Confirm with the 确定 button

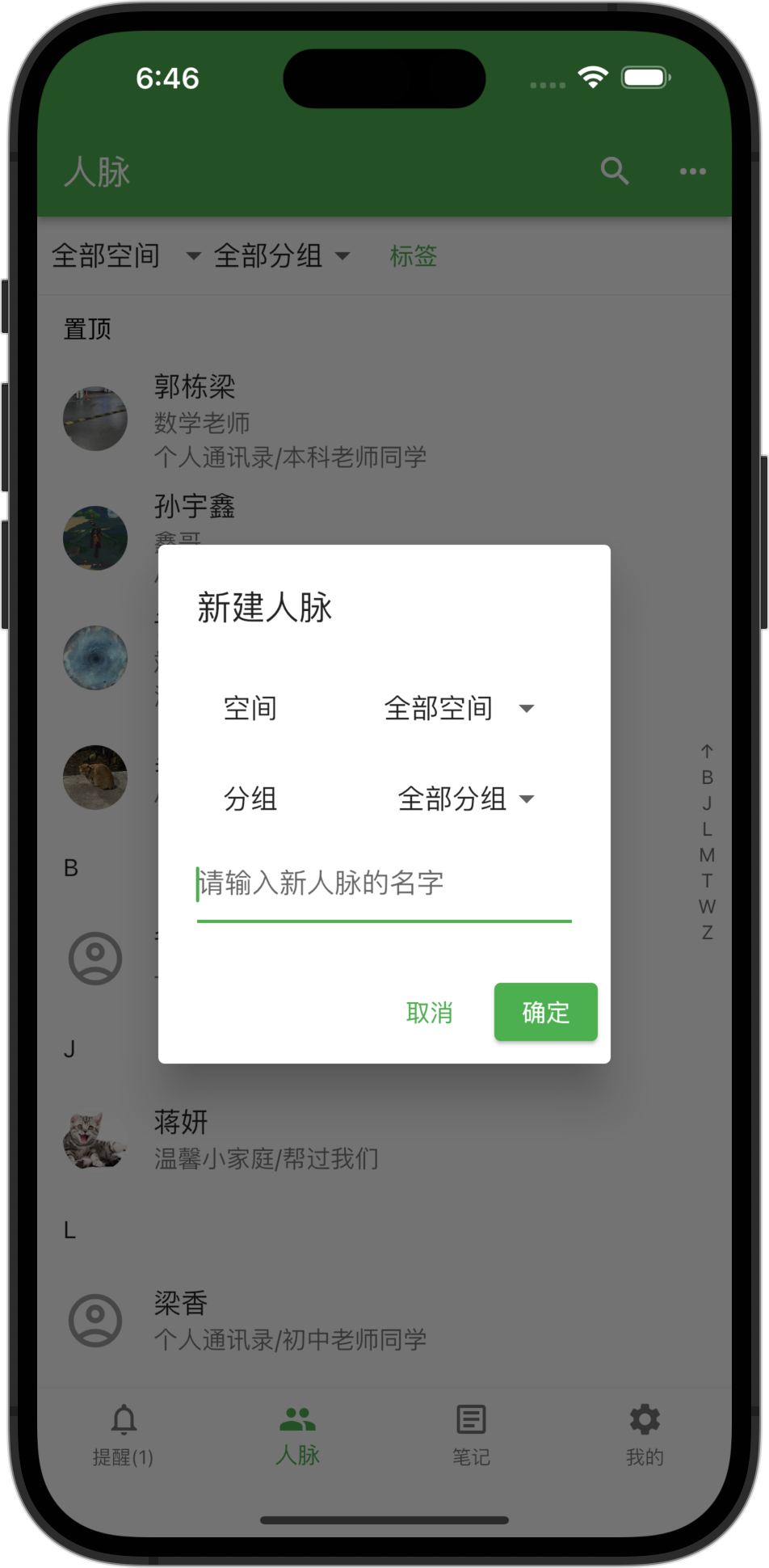[x=545, y=1013]
